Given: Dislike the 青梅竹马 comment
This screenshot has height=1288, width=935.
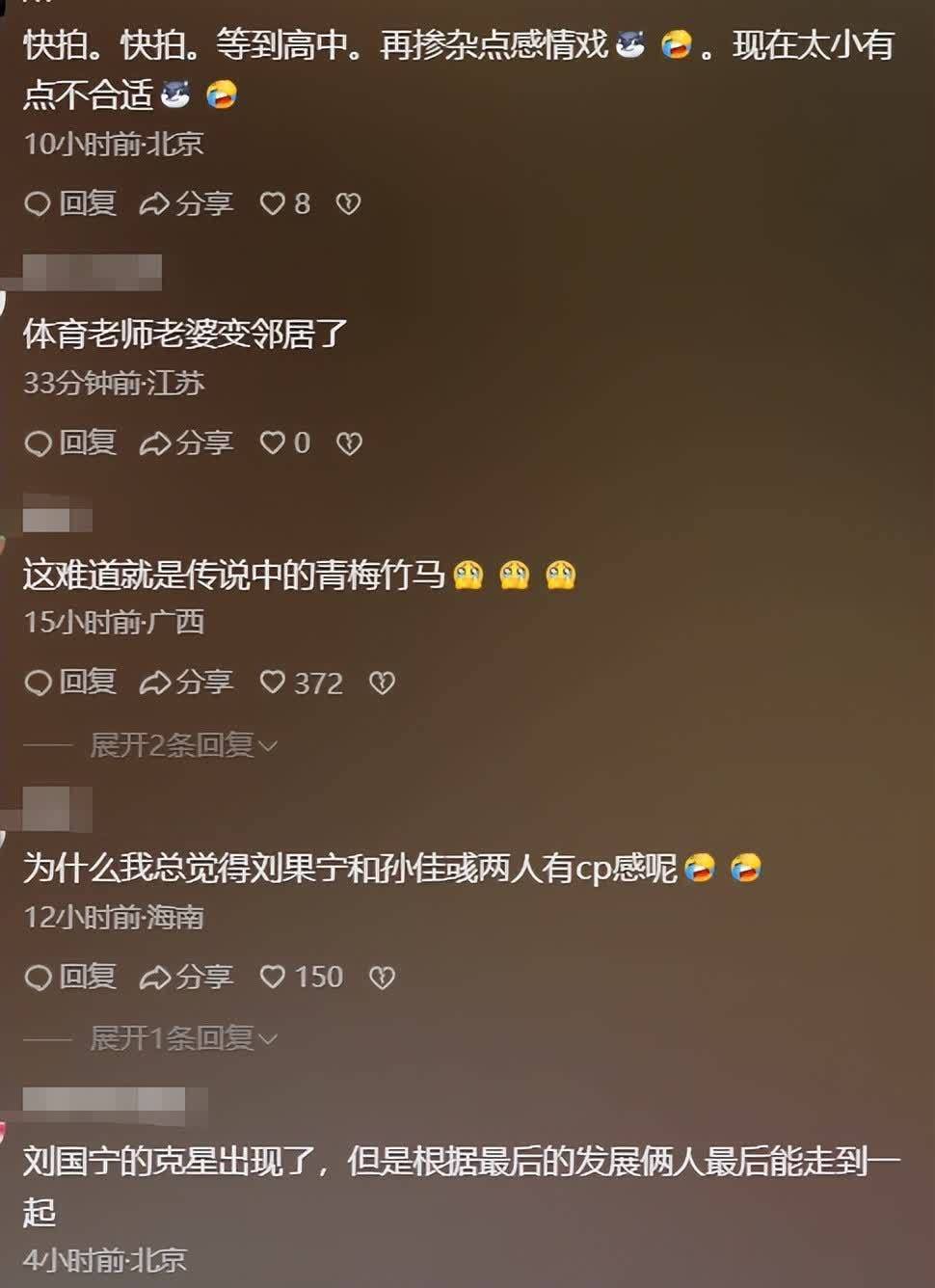Looking at the screenshot, I should point(383,683).
